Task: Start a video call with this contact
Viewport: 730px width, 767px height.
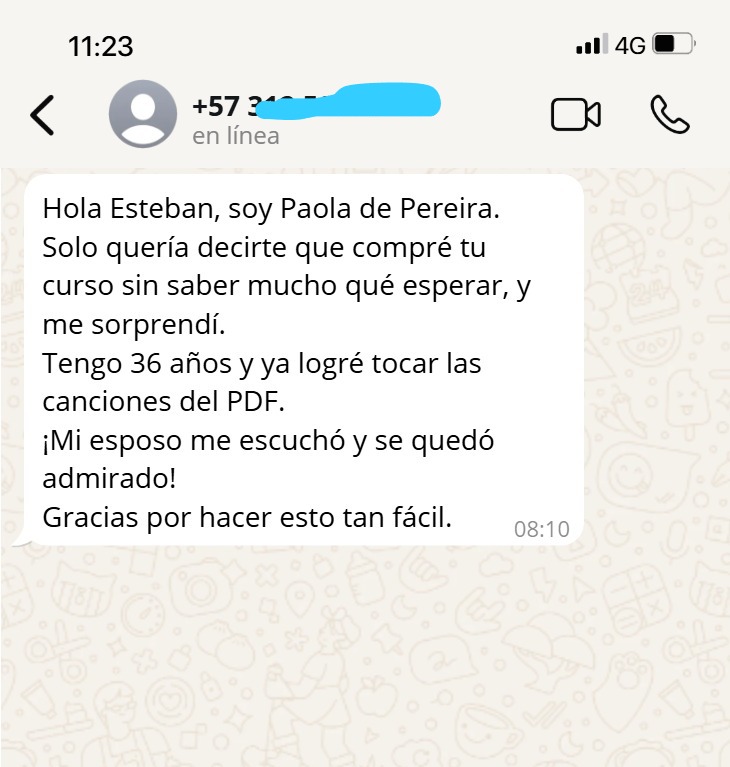Action: pyautogui.click(x=575, y=114)
